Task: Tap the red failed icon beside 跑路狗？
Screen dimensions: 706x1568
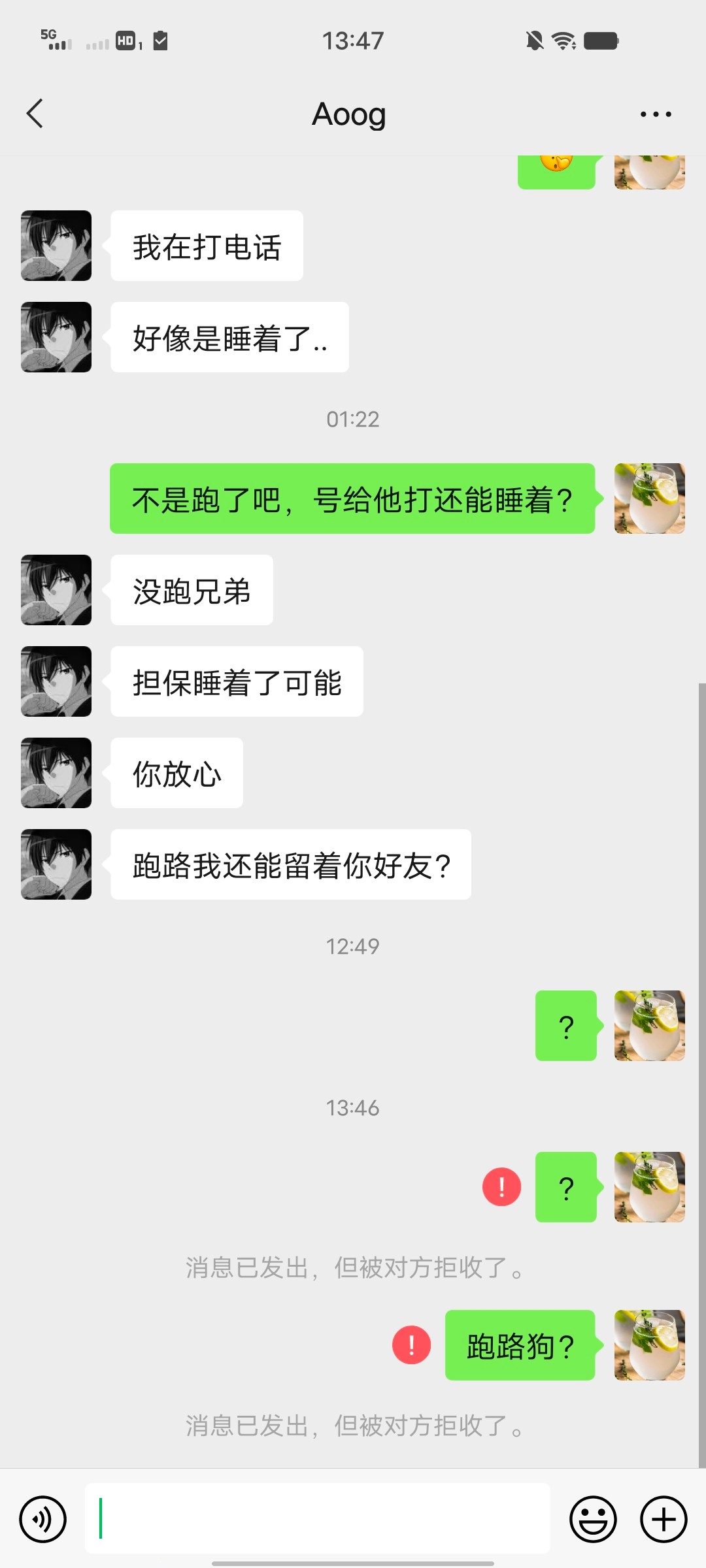Action: click(411, 1345)
